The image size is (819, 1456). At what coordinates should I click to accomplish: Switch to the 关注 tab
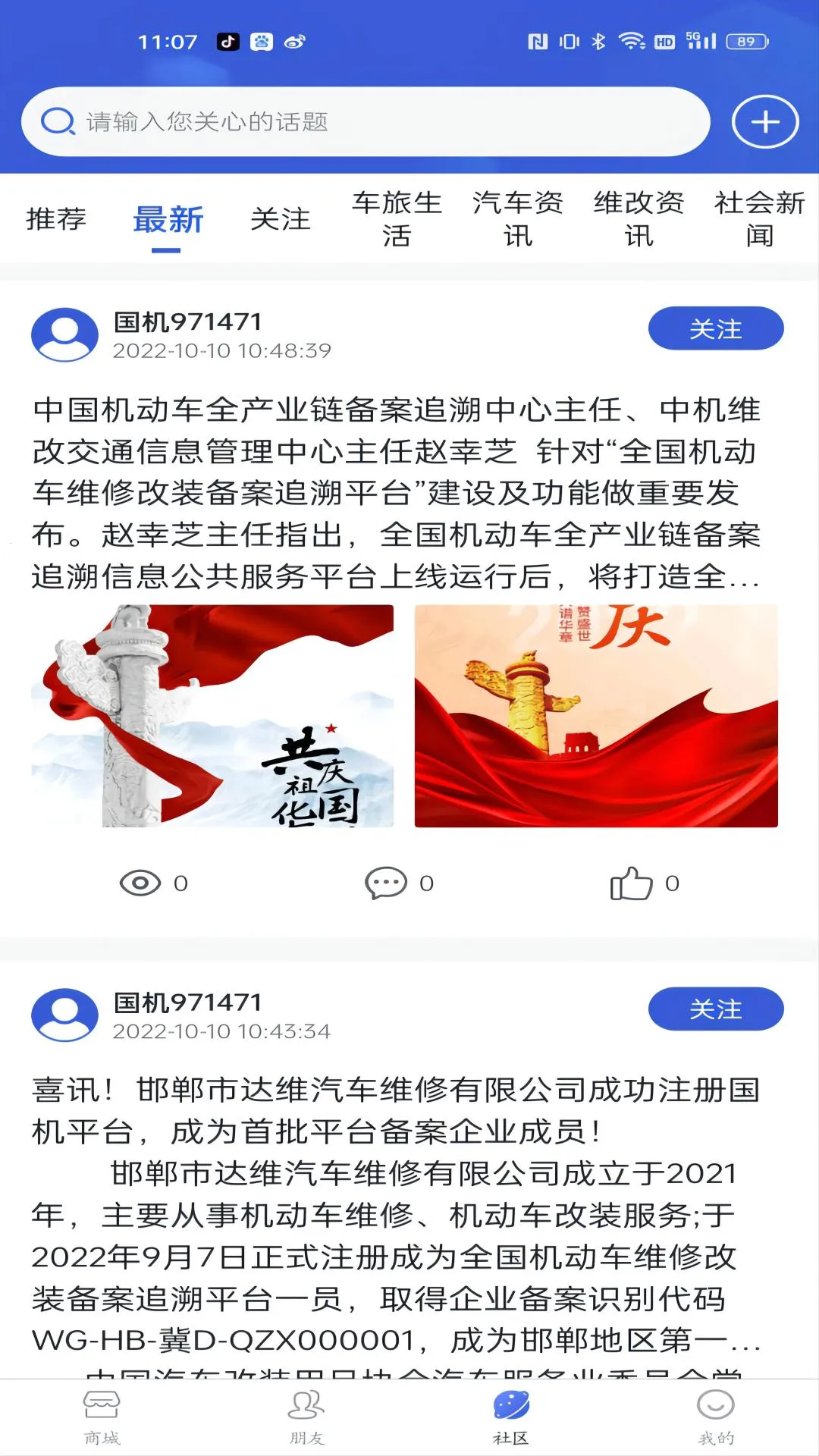[280, 219]
